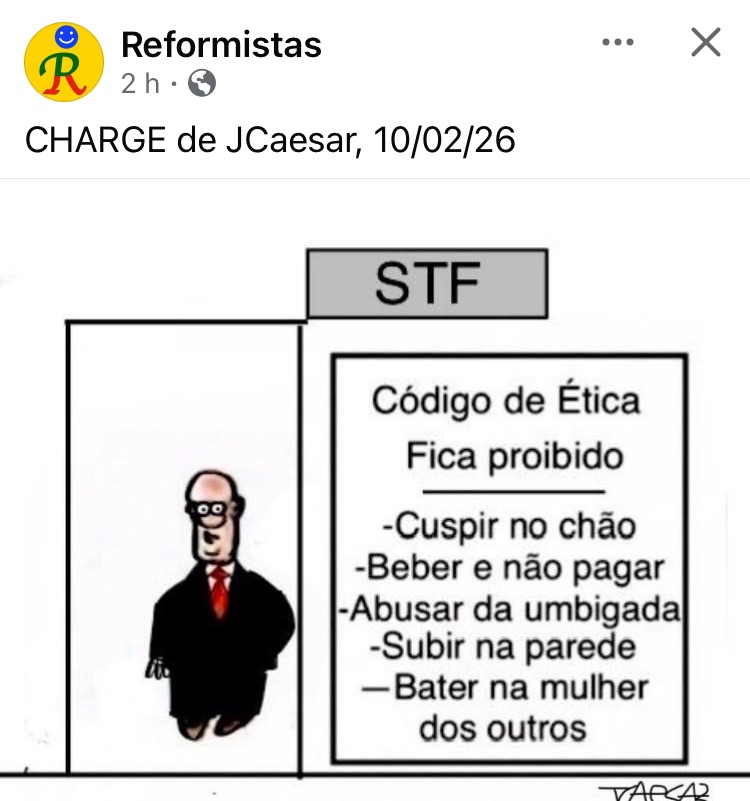Open the post's three-dot options menu
Screen dimensions: 750x801
coord(618,42)
